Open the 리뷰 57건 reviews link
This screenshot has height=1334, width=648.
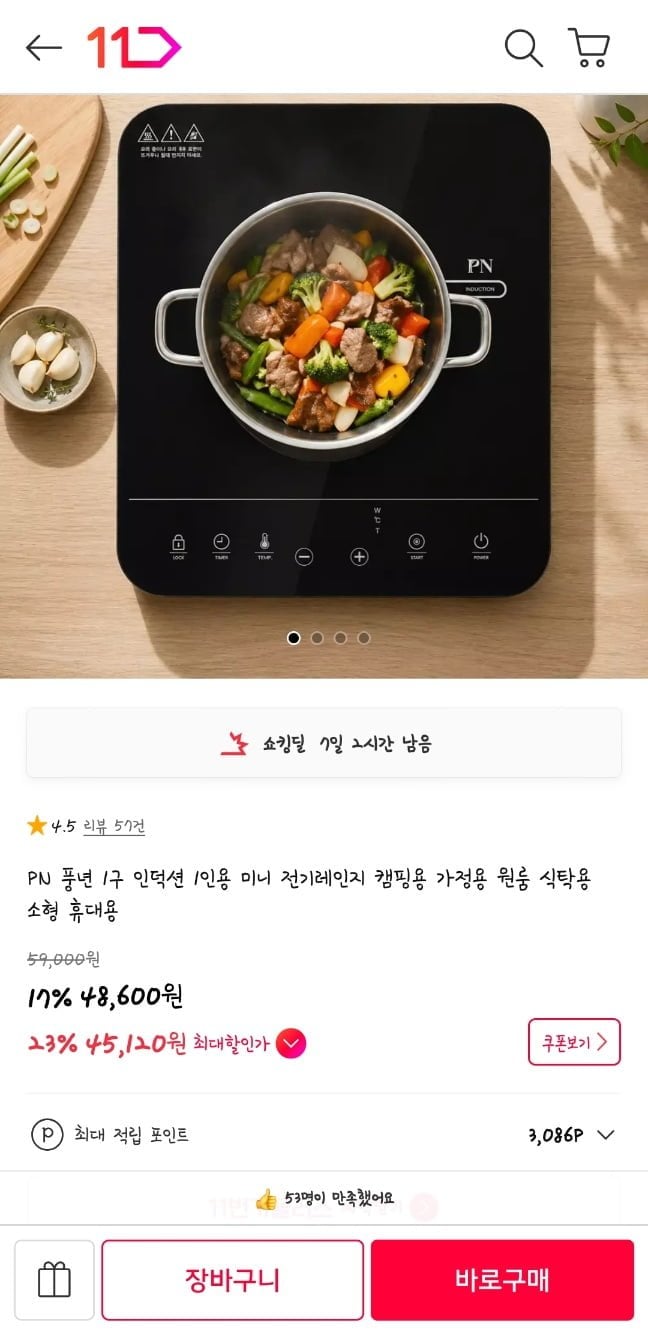point(114,826)
